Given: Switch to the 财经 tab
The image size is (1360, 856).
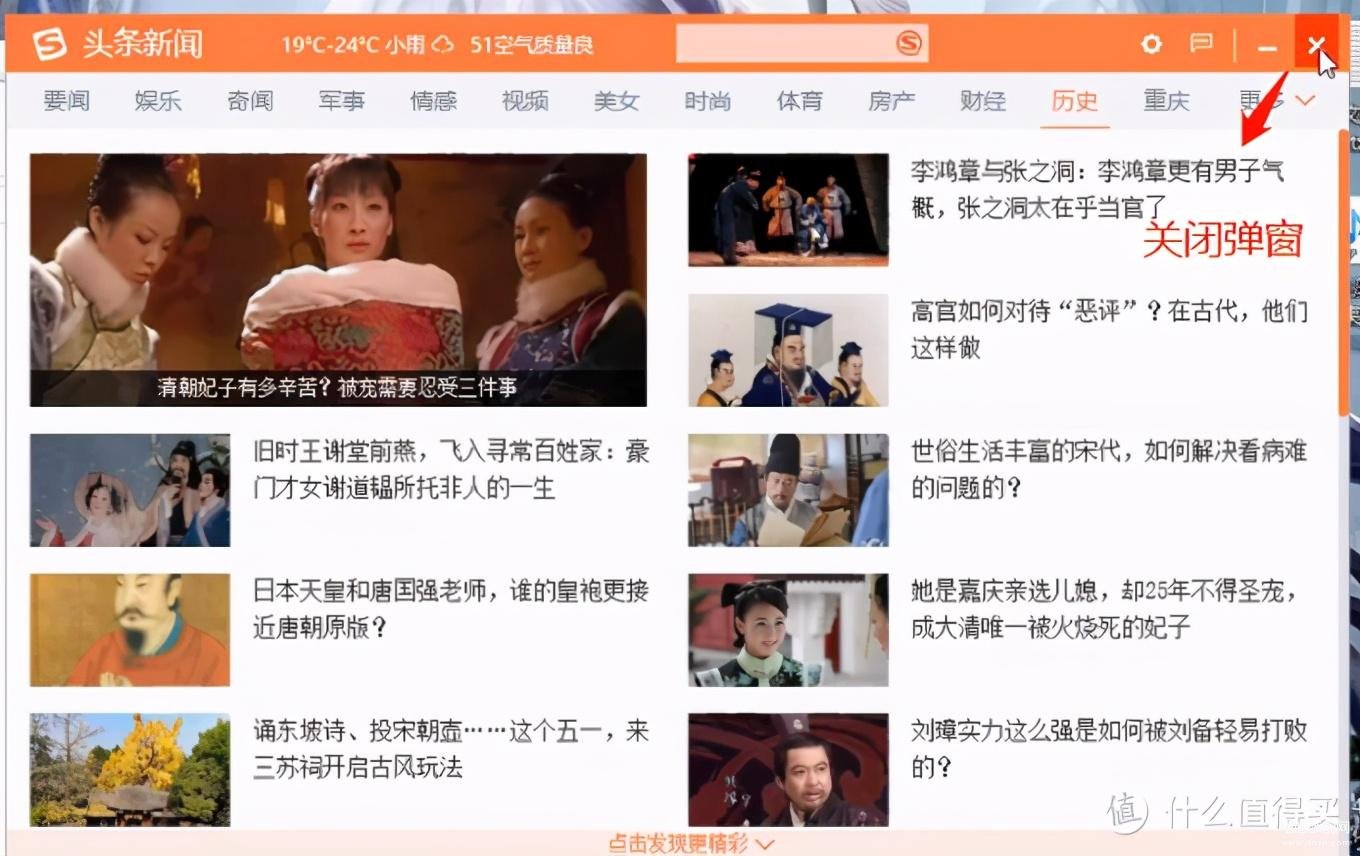Looking at the screenshot, I should (983, 101).
